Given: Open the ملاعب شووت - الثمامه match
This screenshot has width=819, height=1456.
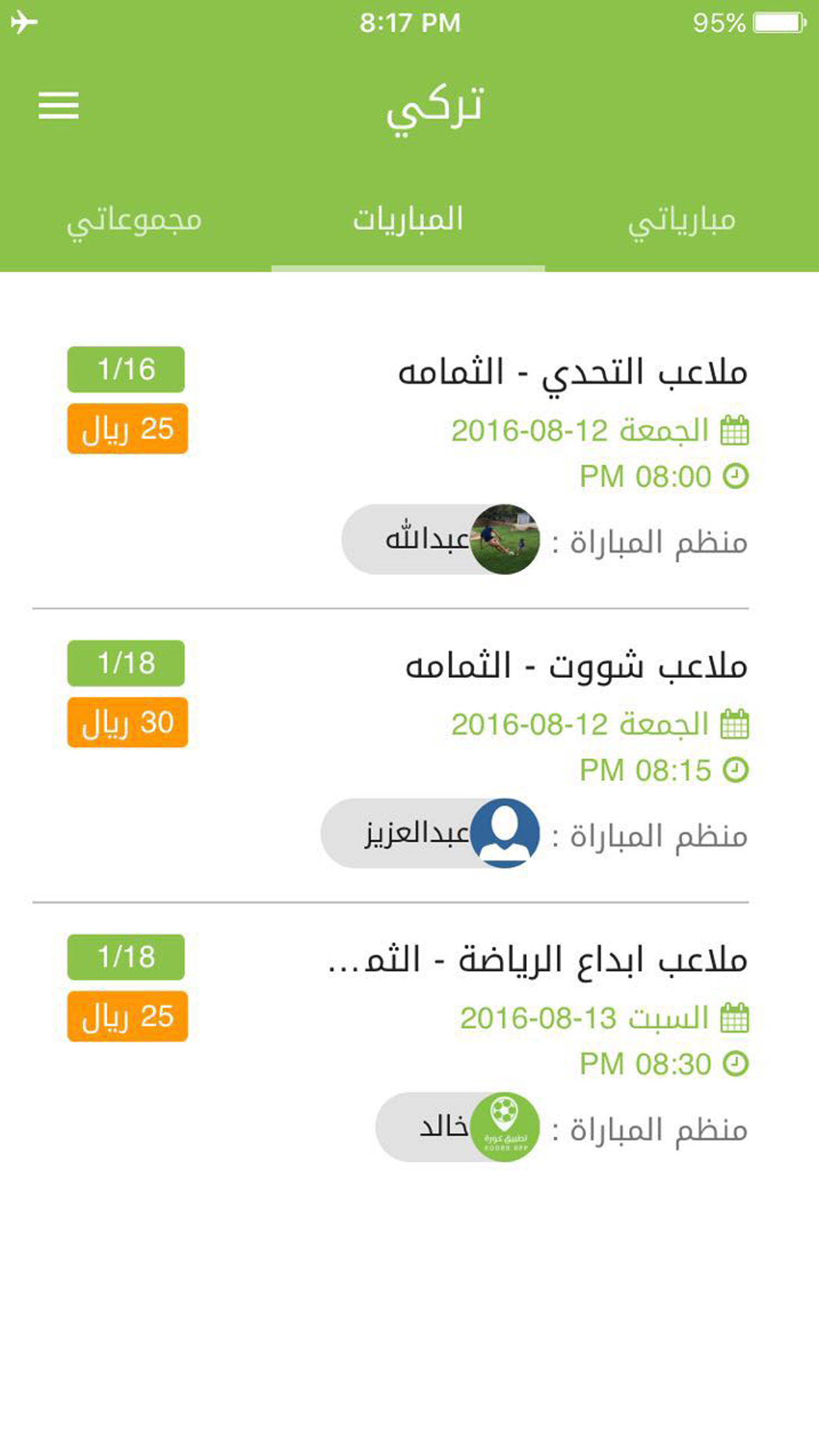Looking at the screenshot, I should click(576, 667).
